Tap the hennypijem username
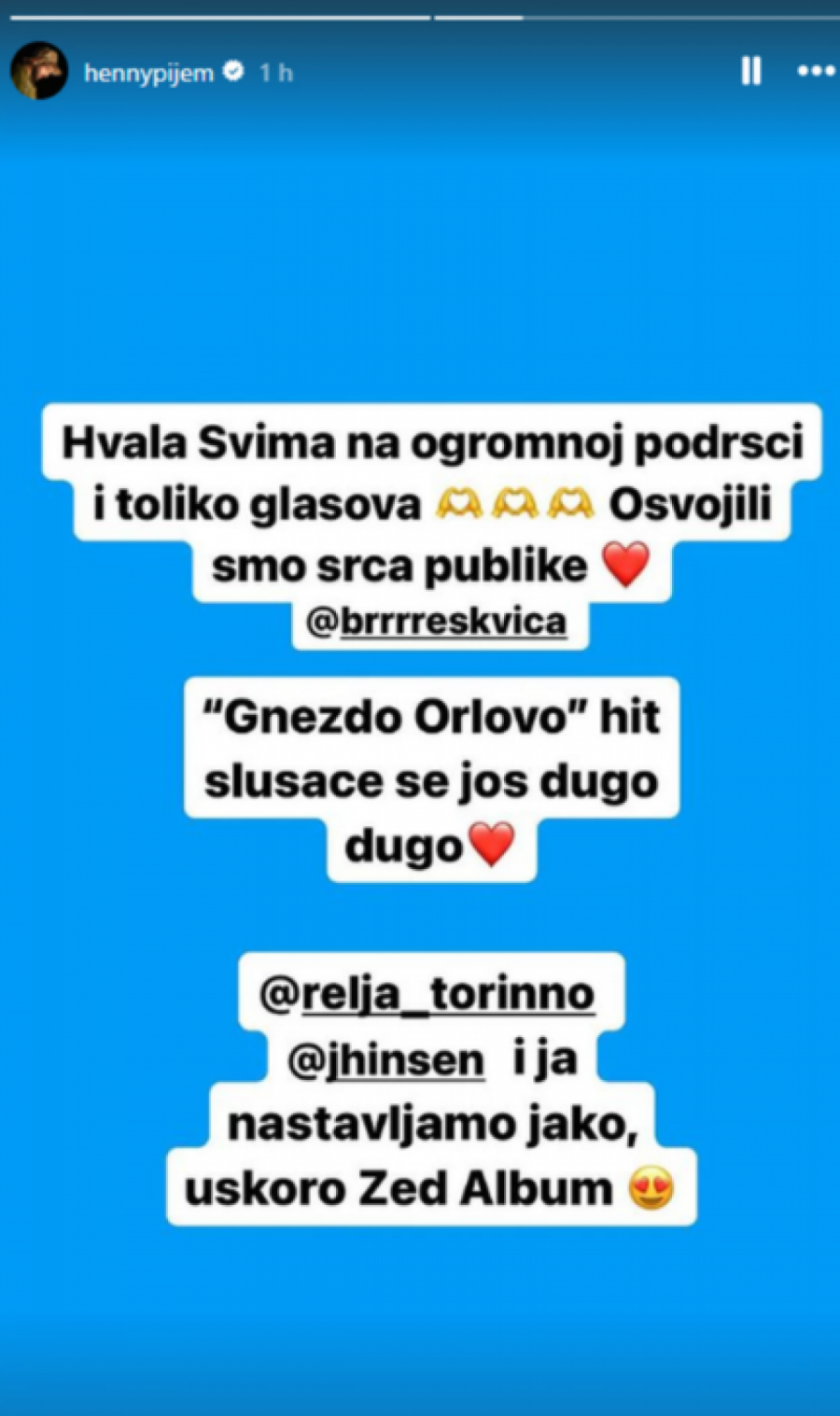The image size is (840, 1416). [x=148, y=73]
